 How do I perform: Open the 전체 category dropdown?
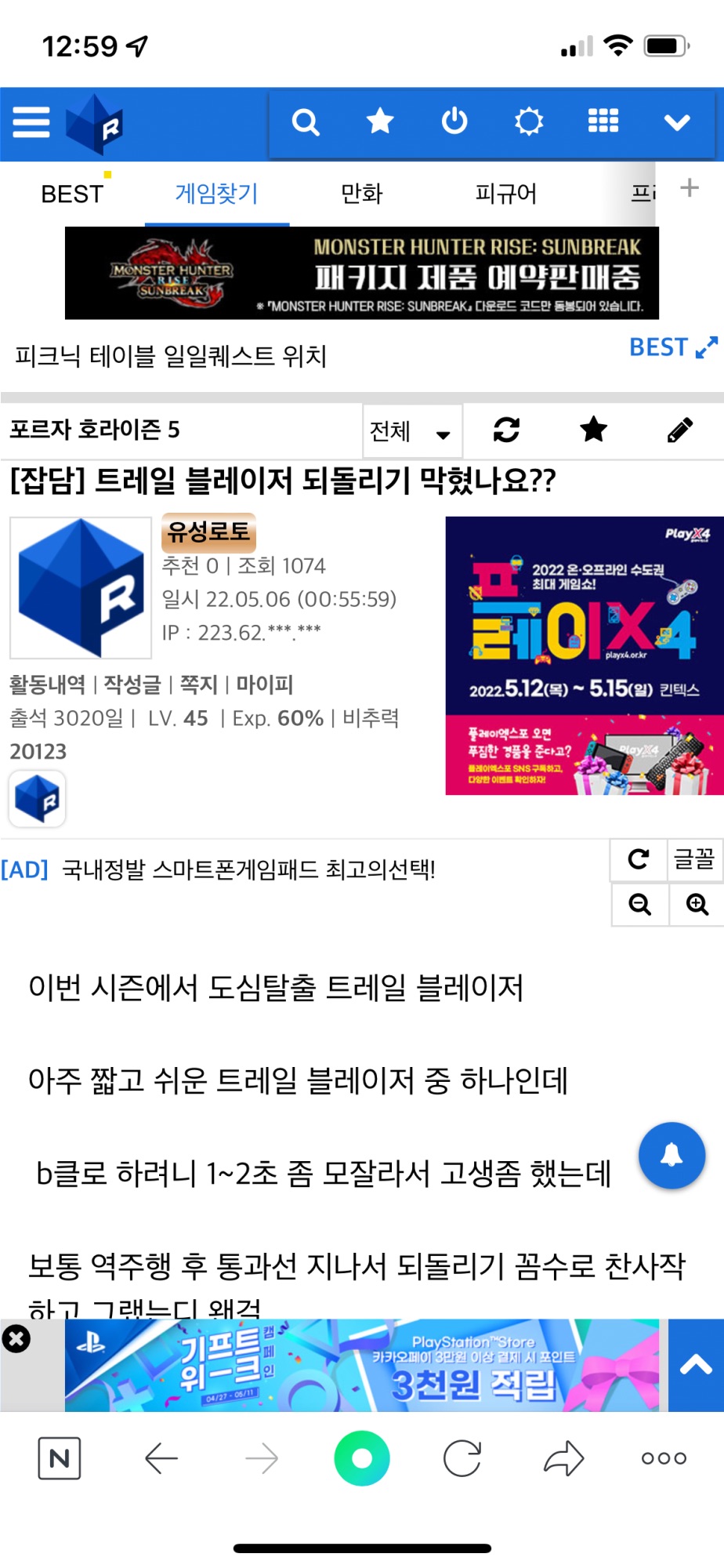412,431
